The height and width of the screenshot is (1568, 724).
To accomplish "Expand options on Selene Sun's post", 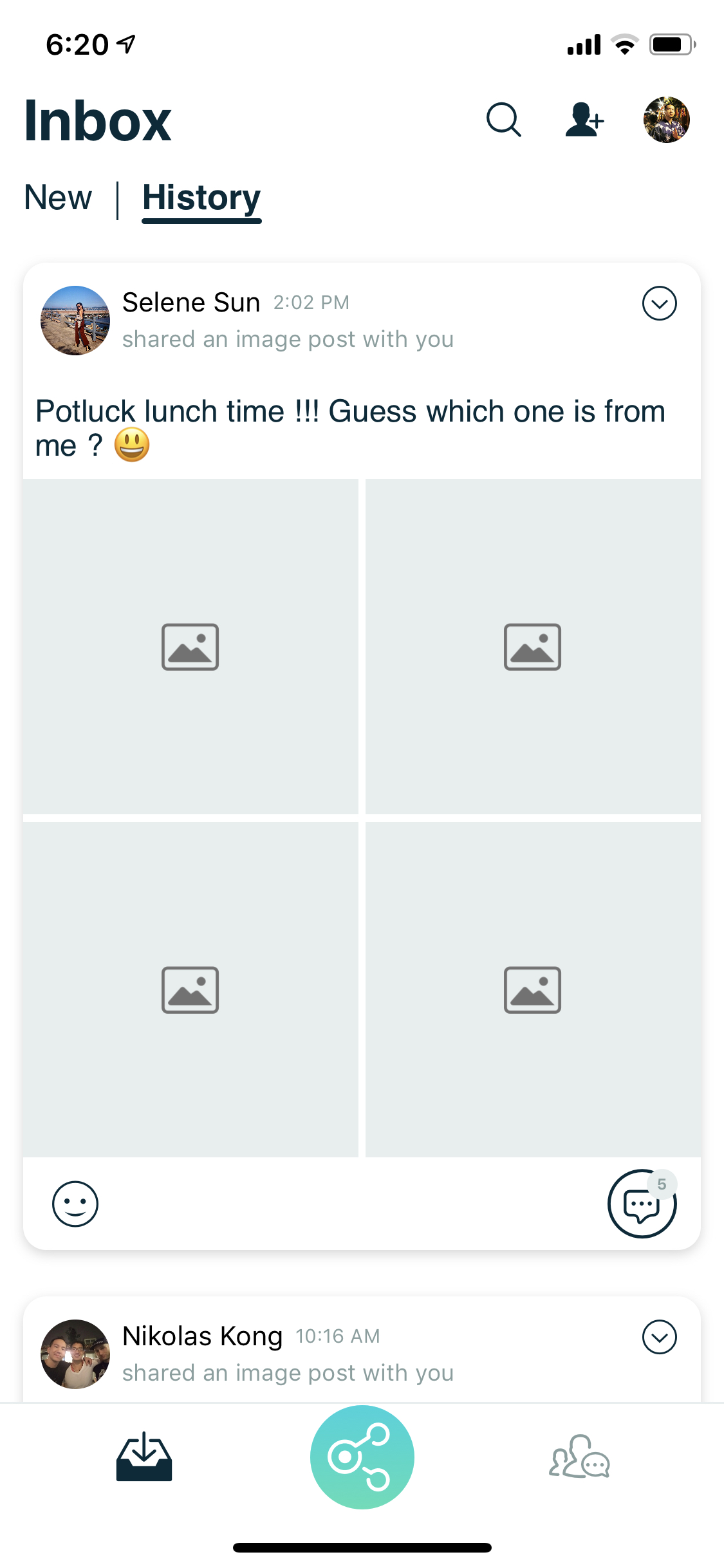I will pos(659,303).
